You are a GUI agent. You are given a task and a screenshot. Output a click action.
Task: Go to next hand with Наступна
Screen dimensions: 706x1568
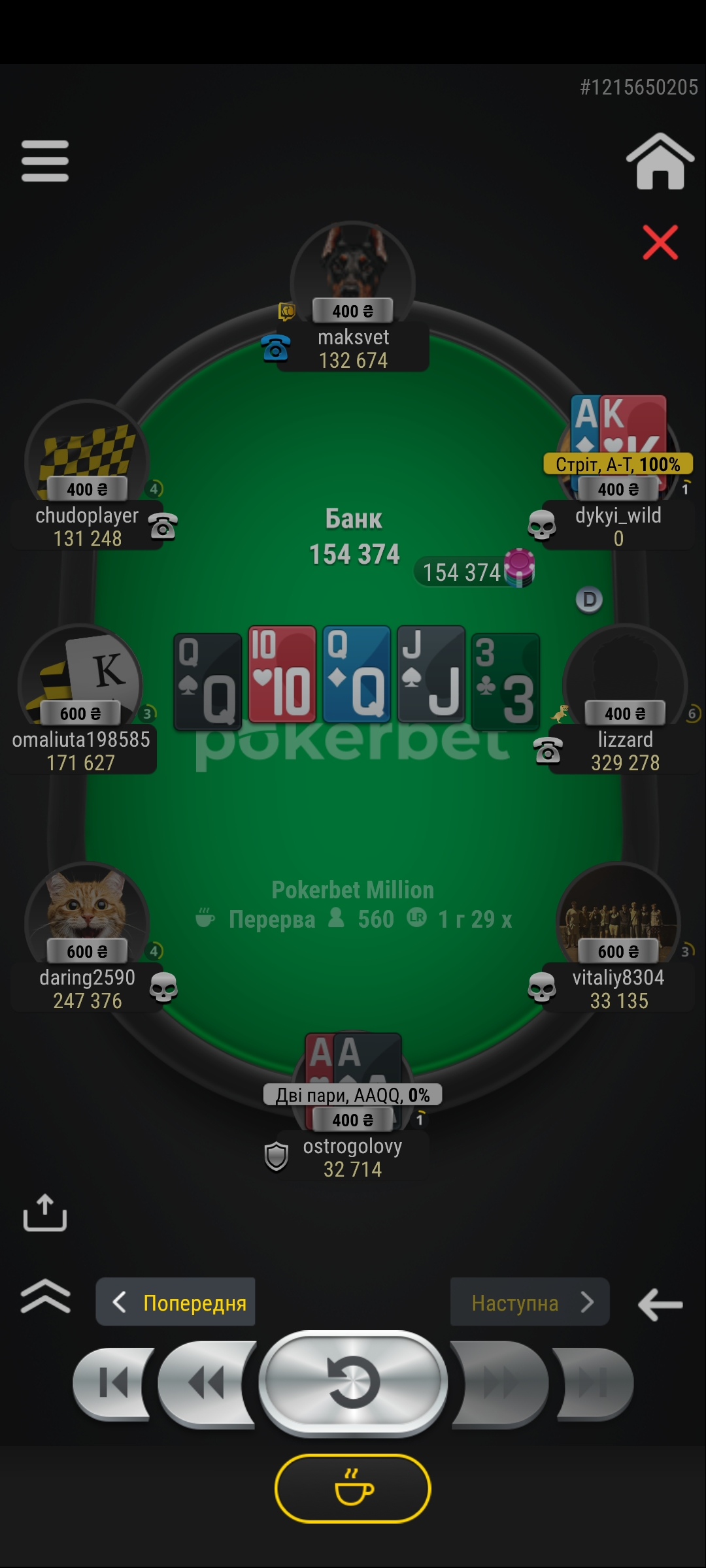pos(529,1302)
